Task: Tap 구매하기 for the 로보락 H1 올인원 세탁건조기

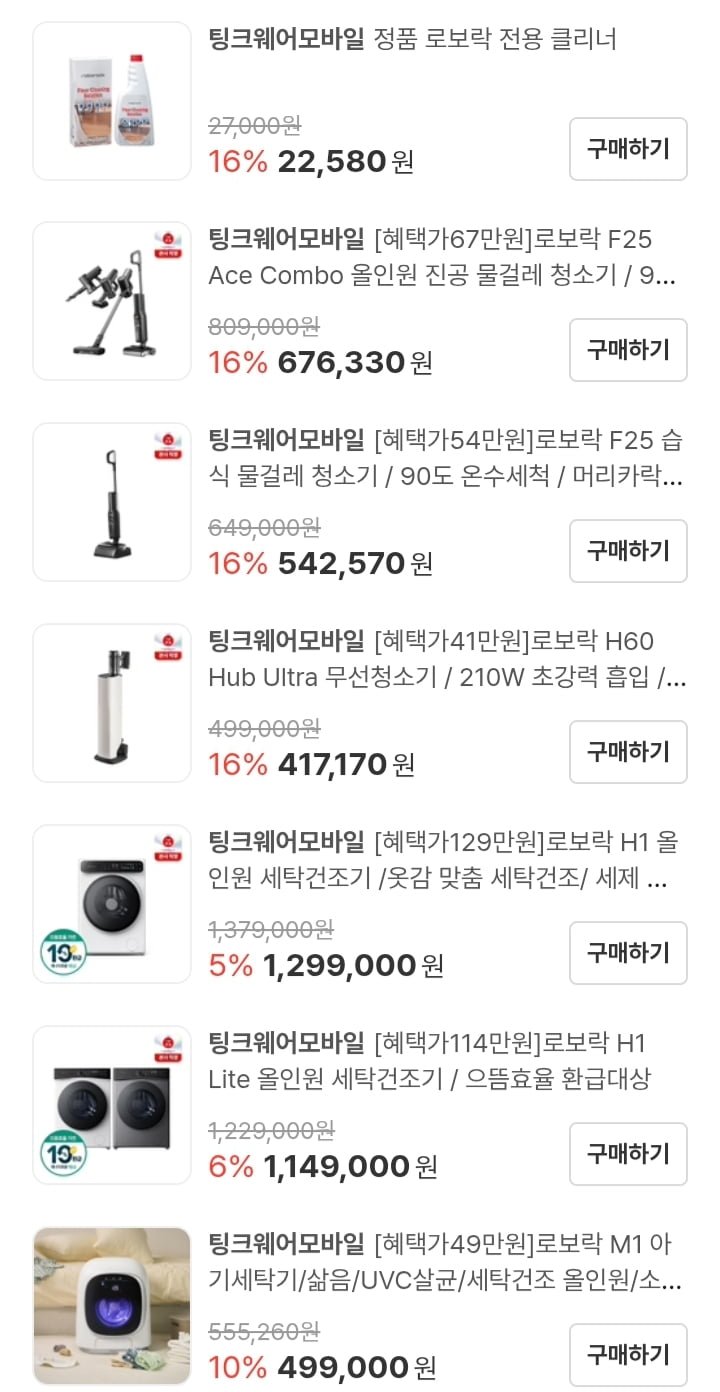Action: click(x=628, y=953)
